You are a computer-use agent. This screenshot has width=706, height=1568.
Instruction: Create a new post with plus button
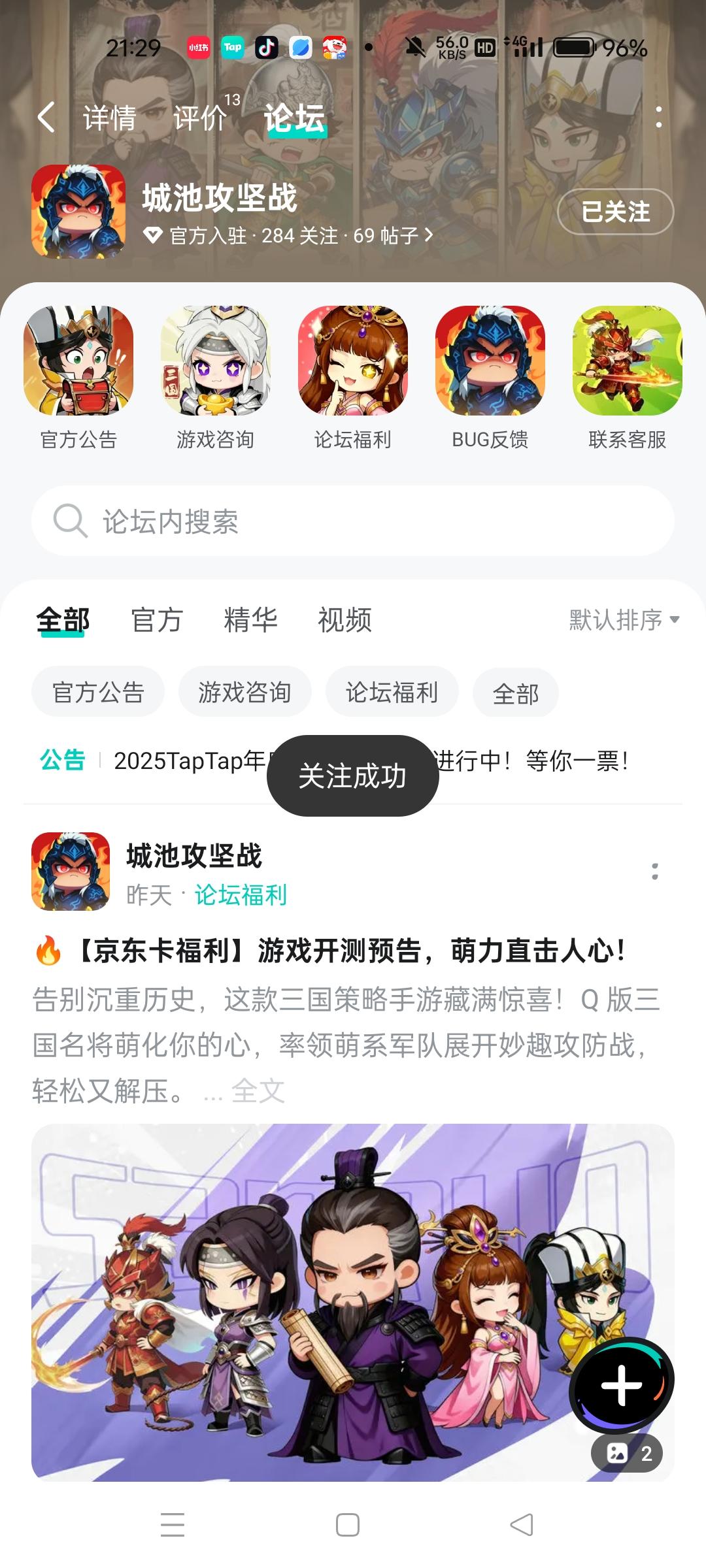click(622, 1385)
